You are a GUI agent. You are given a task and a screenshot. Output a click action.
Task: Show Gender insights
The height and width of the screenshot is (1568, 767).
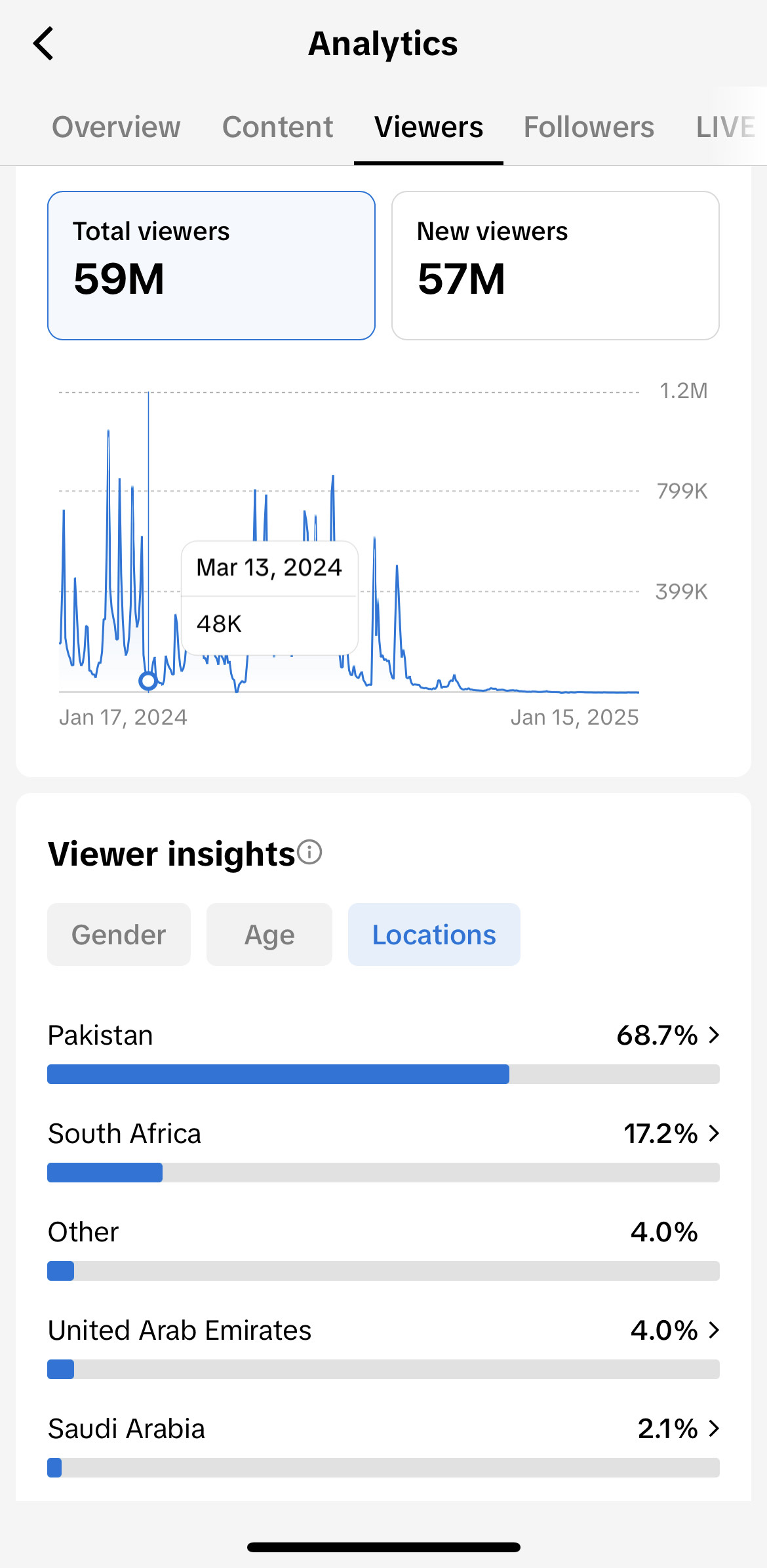[119, 935]
